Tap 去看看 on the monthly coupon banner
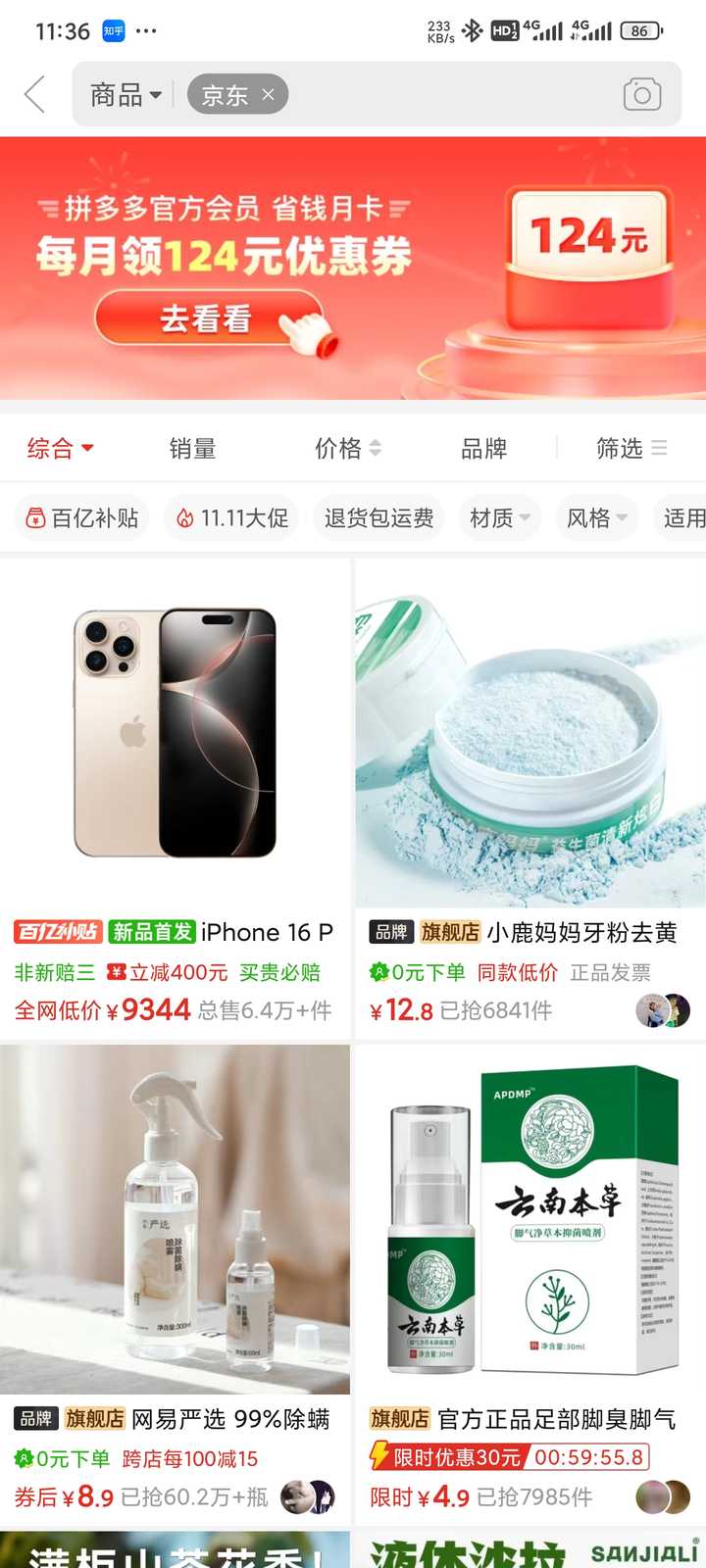 [x=208, y=318]
